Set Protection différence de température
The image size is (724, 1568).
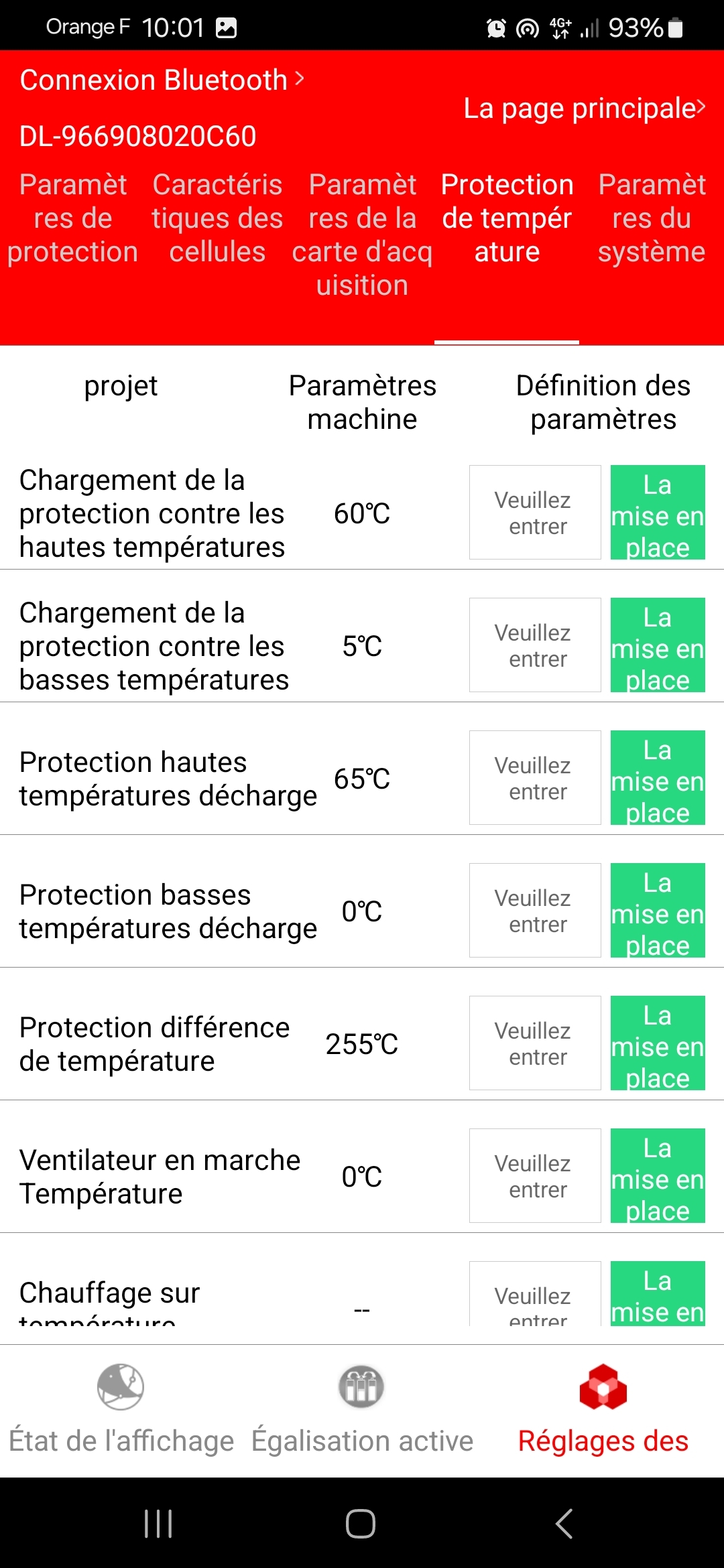tap(658, 1043)
